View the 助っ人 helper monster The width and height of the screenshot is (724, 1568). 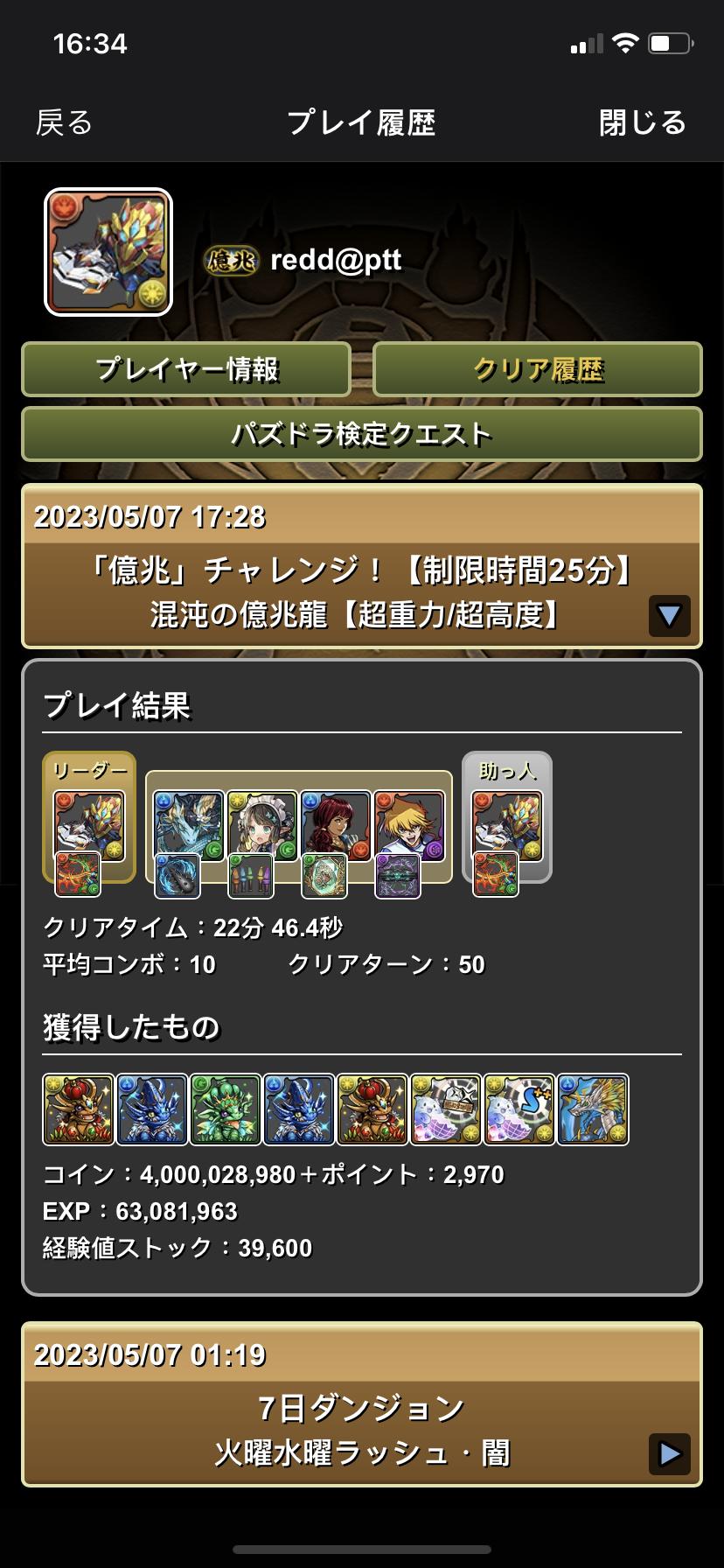(x=507, y=826)
